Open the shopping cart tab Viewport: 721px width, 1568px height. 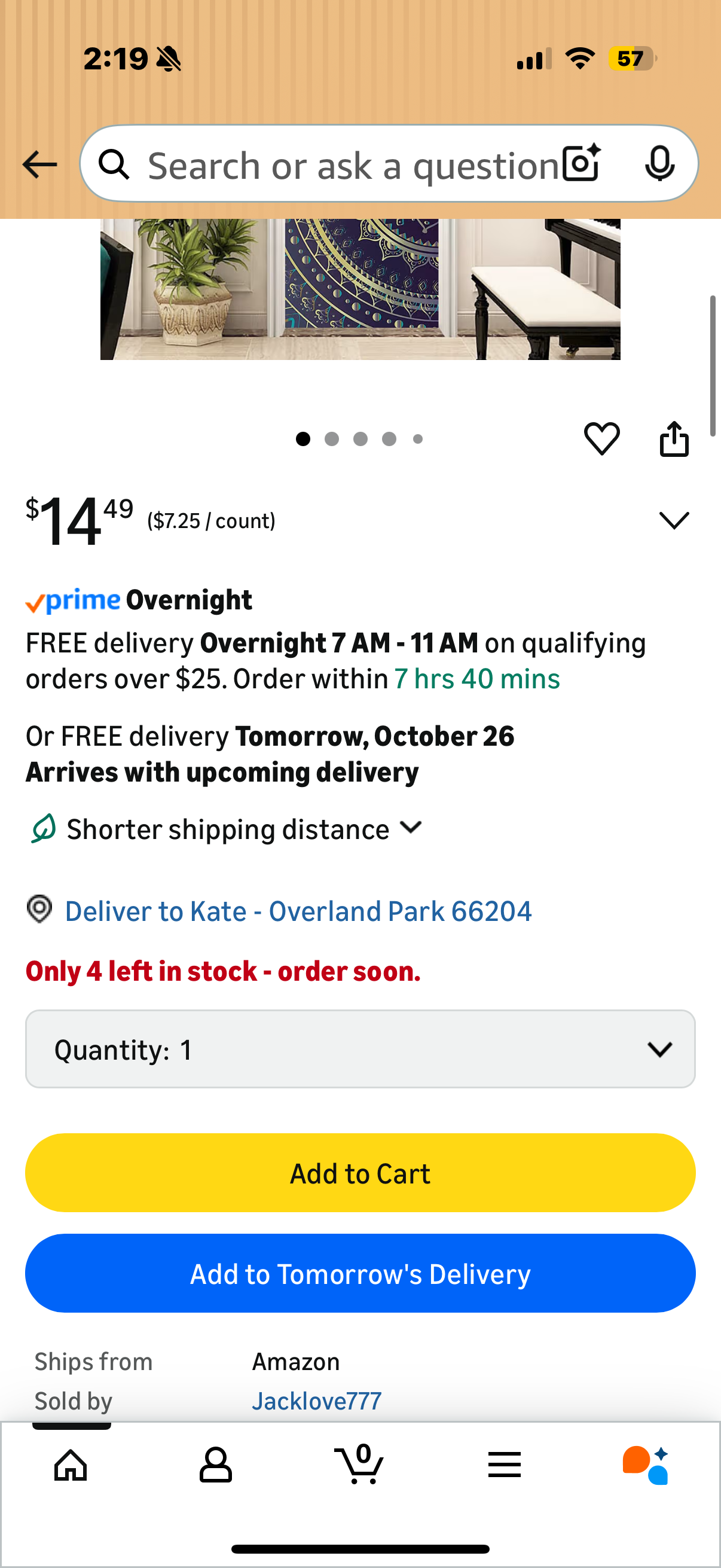tap(359, 1465)
